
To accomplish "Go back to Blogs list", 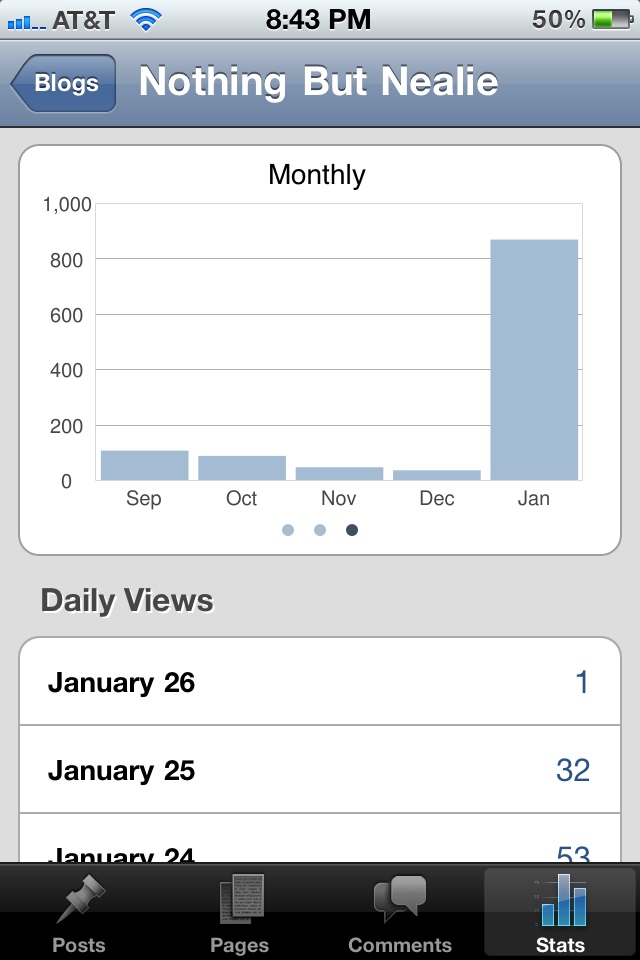I will (65, 83).
